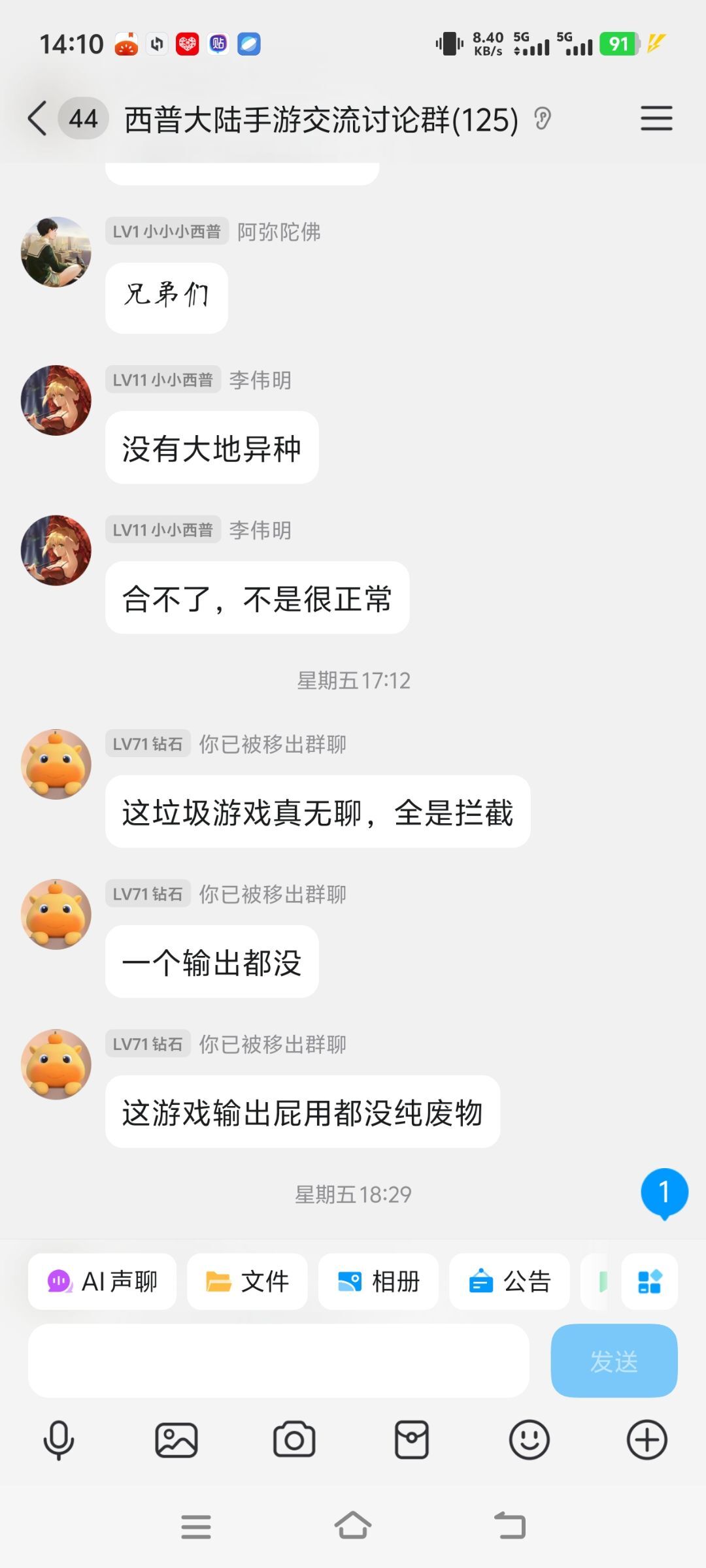Pick a picture from gallery
706x1568 pixels.
pyautogui.click(x=176, y=1441)
